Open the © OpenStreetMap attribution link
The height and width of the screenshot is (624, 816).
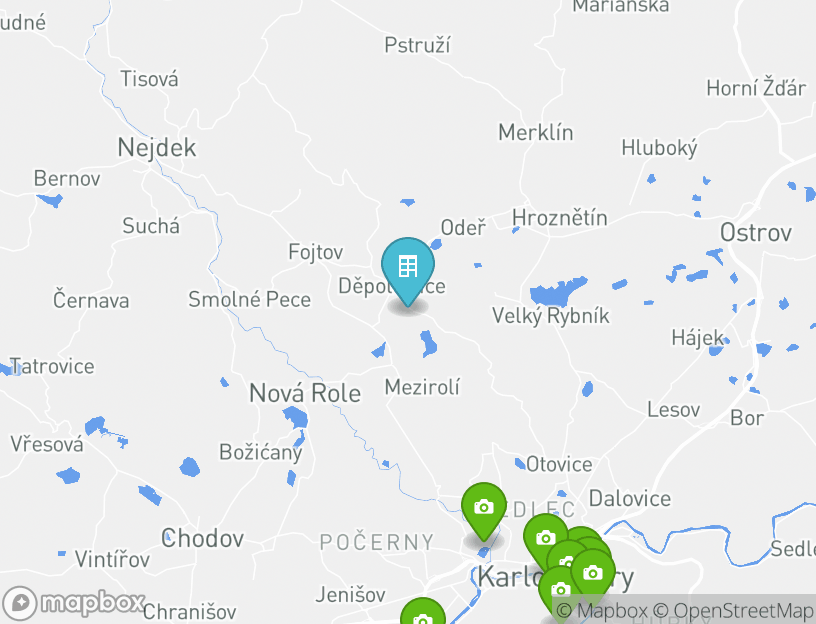pos(734,610)
